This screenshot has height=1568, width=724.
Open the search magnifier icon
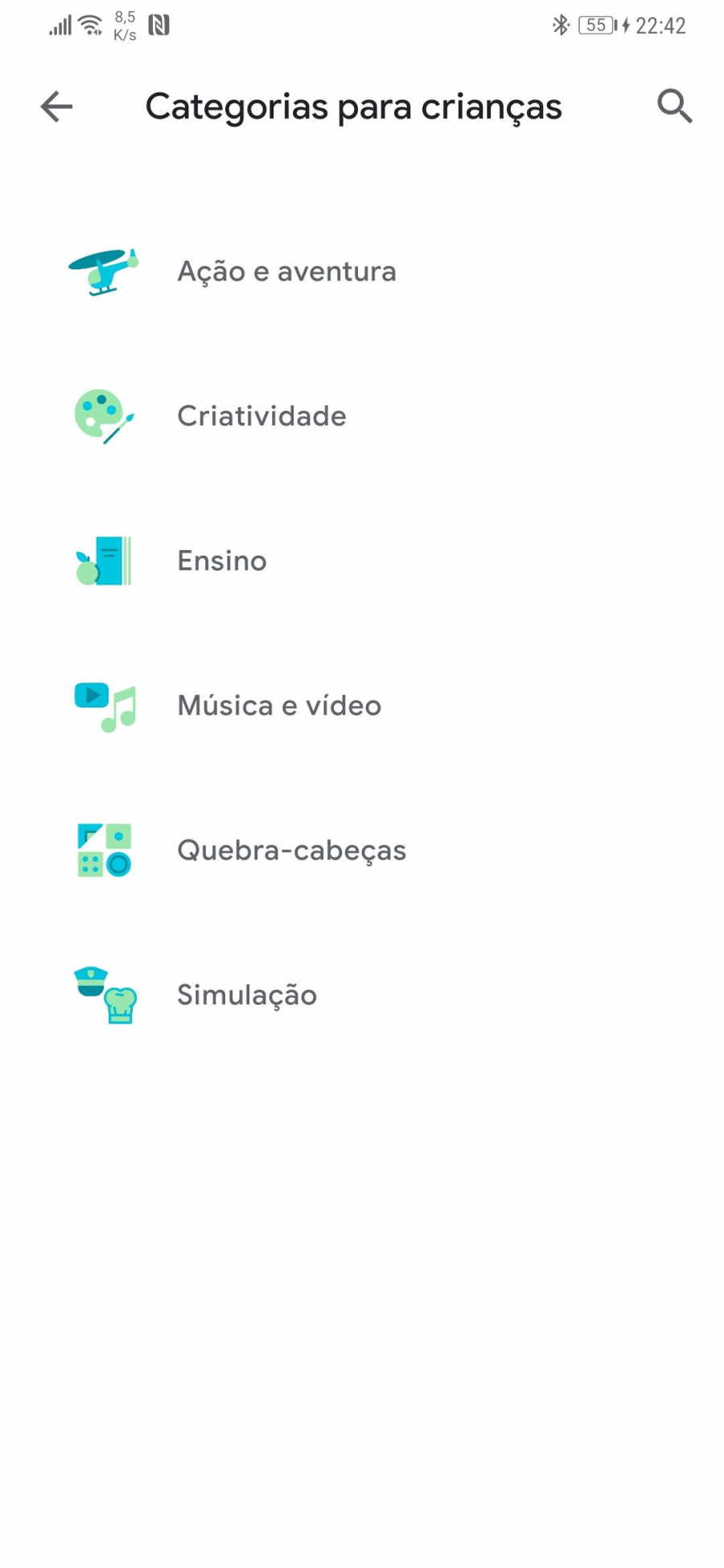coord(674,106)
